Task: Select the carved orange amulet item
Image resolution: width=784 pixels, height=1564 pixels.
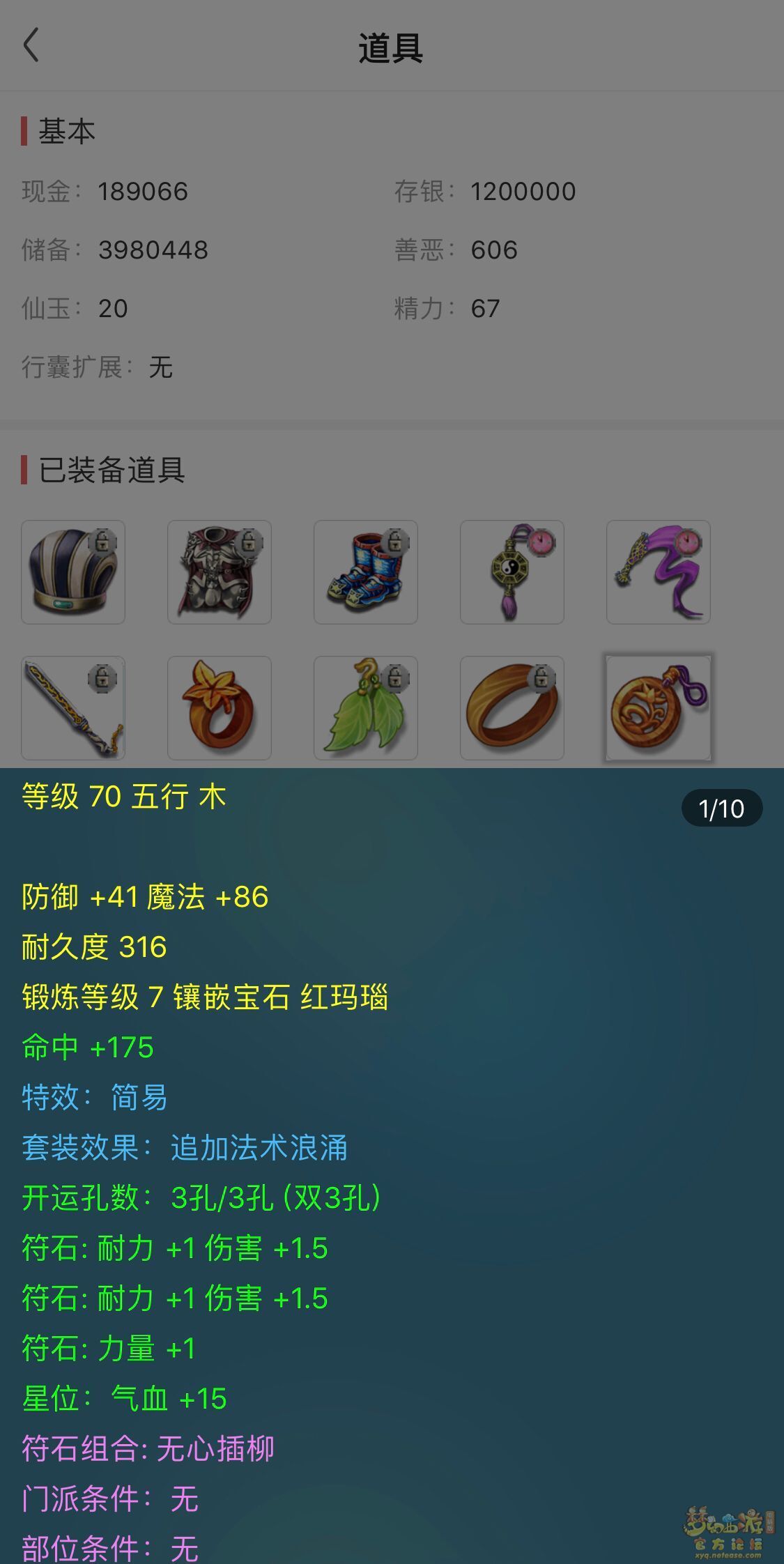Action: [x=659, y=707]
